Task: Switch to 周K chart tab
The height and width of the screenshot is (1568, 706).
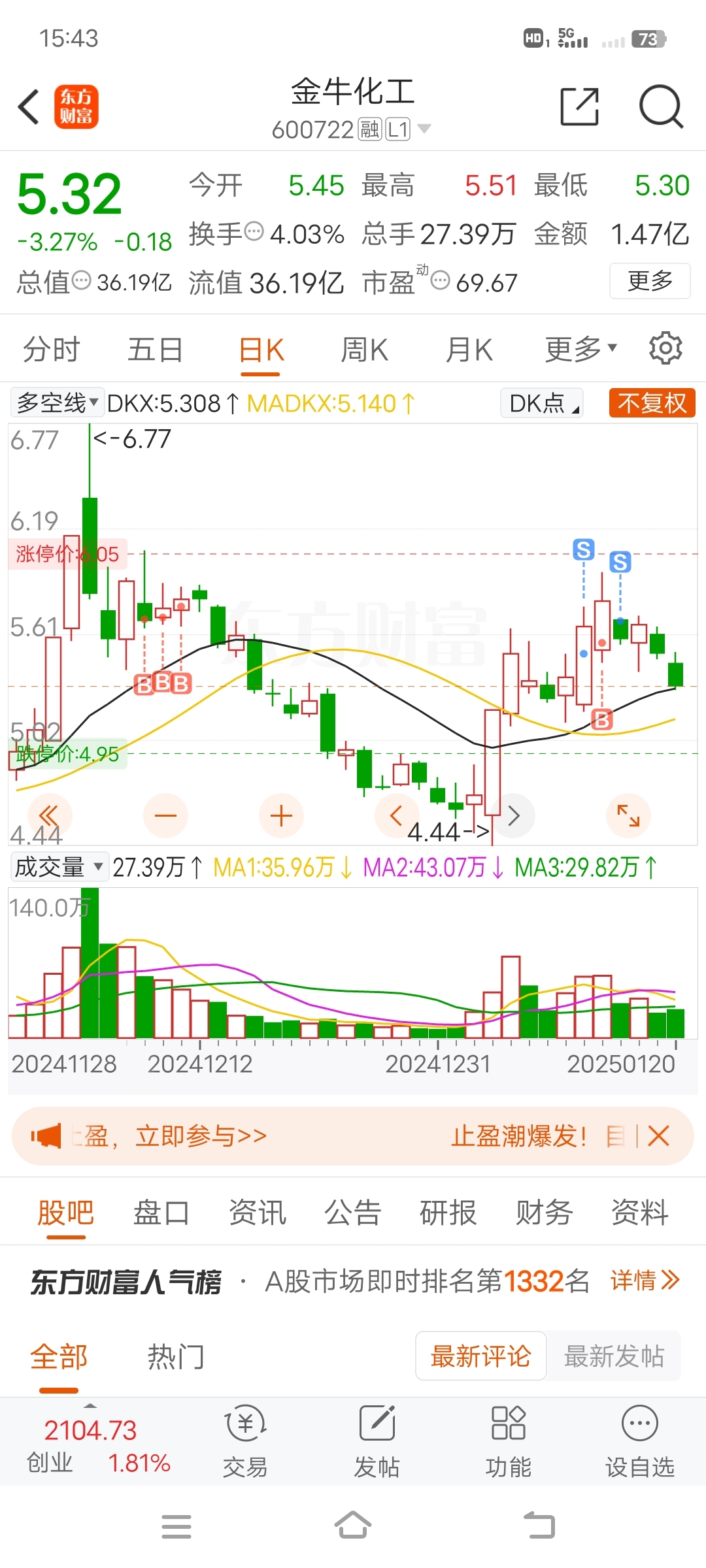Action: pos(364,350)
